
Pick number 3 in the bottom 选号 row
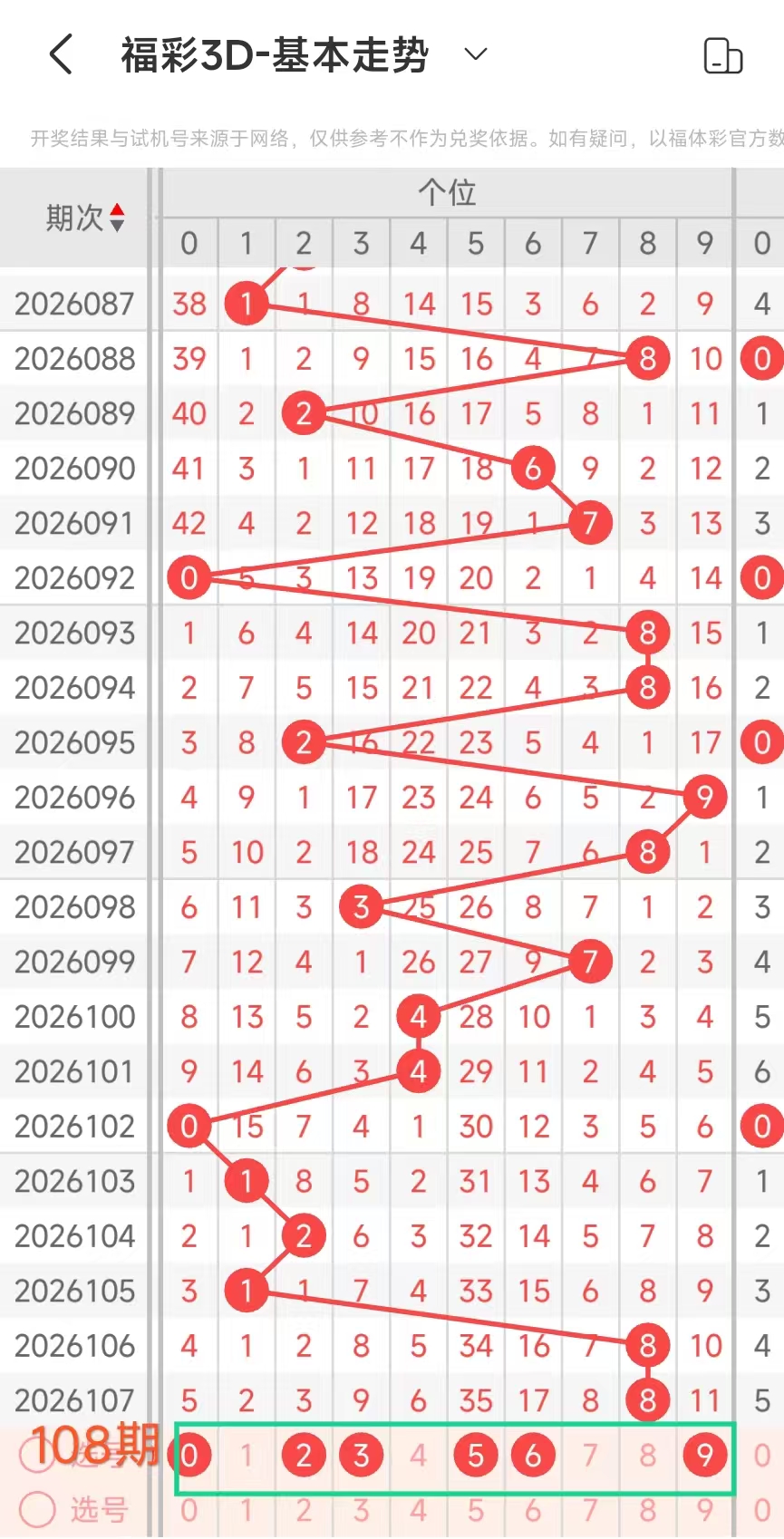click(x=361, y=1510)
